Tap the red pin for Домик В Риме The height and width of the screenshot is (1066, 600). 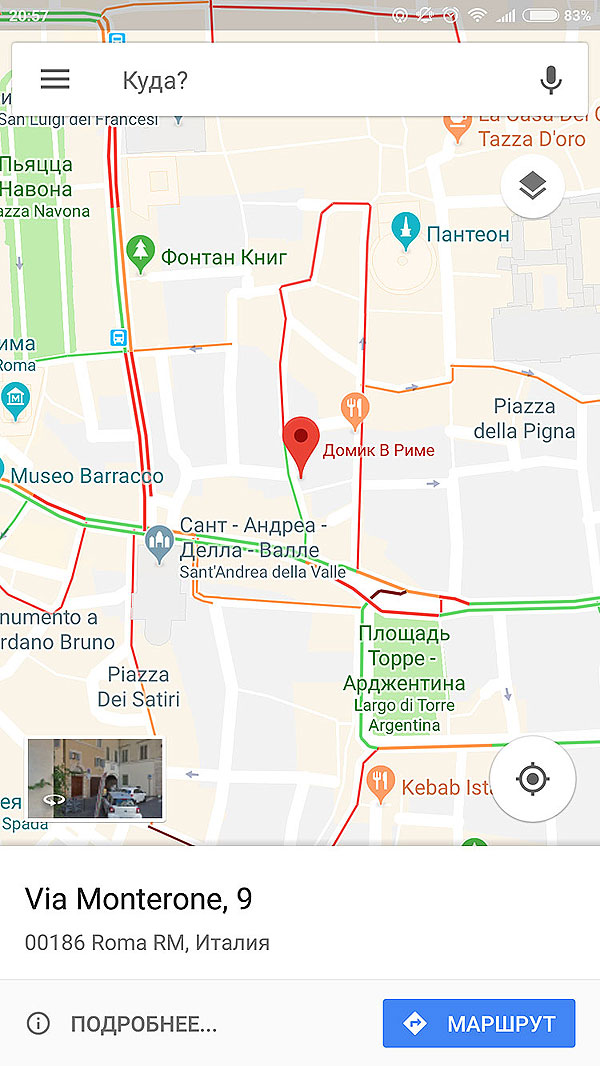[300, 440]
